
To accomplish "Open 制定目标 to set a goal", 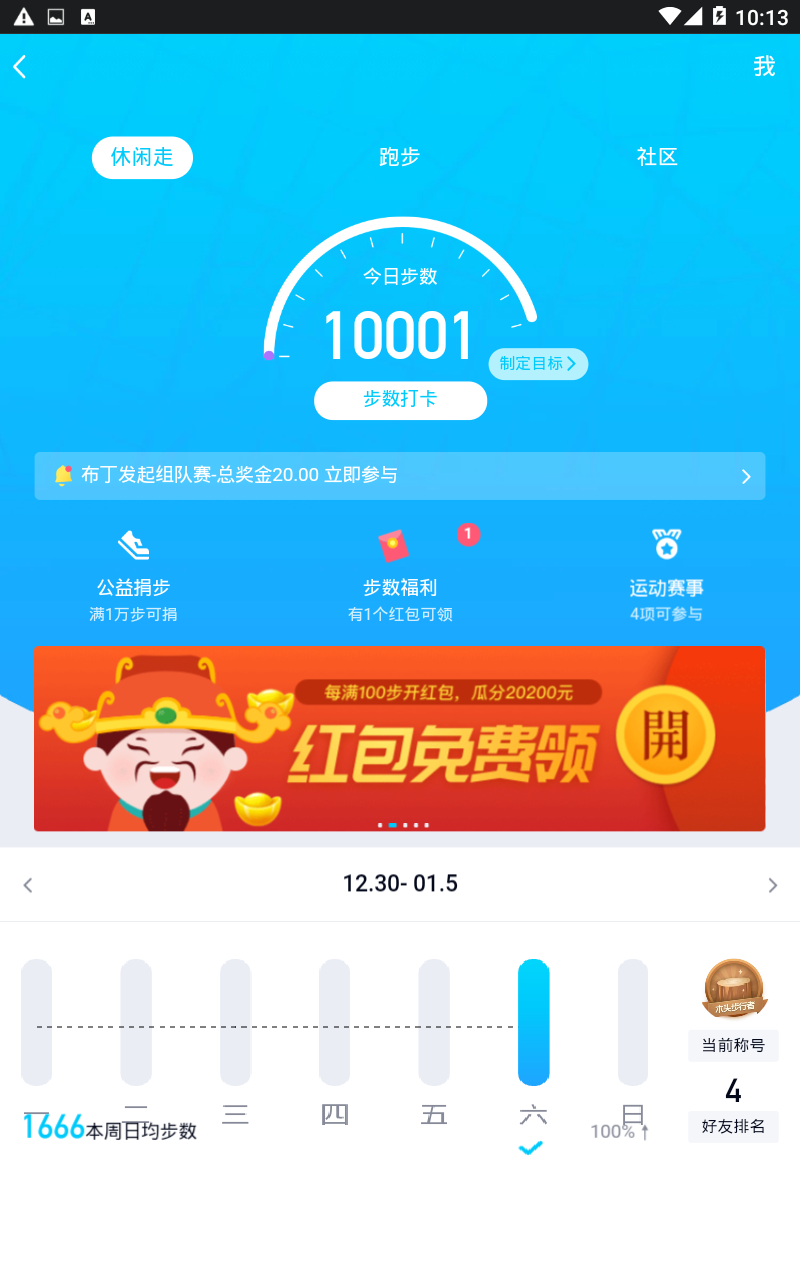I will pos(538,364).
